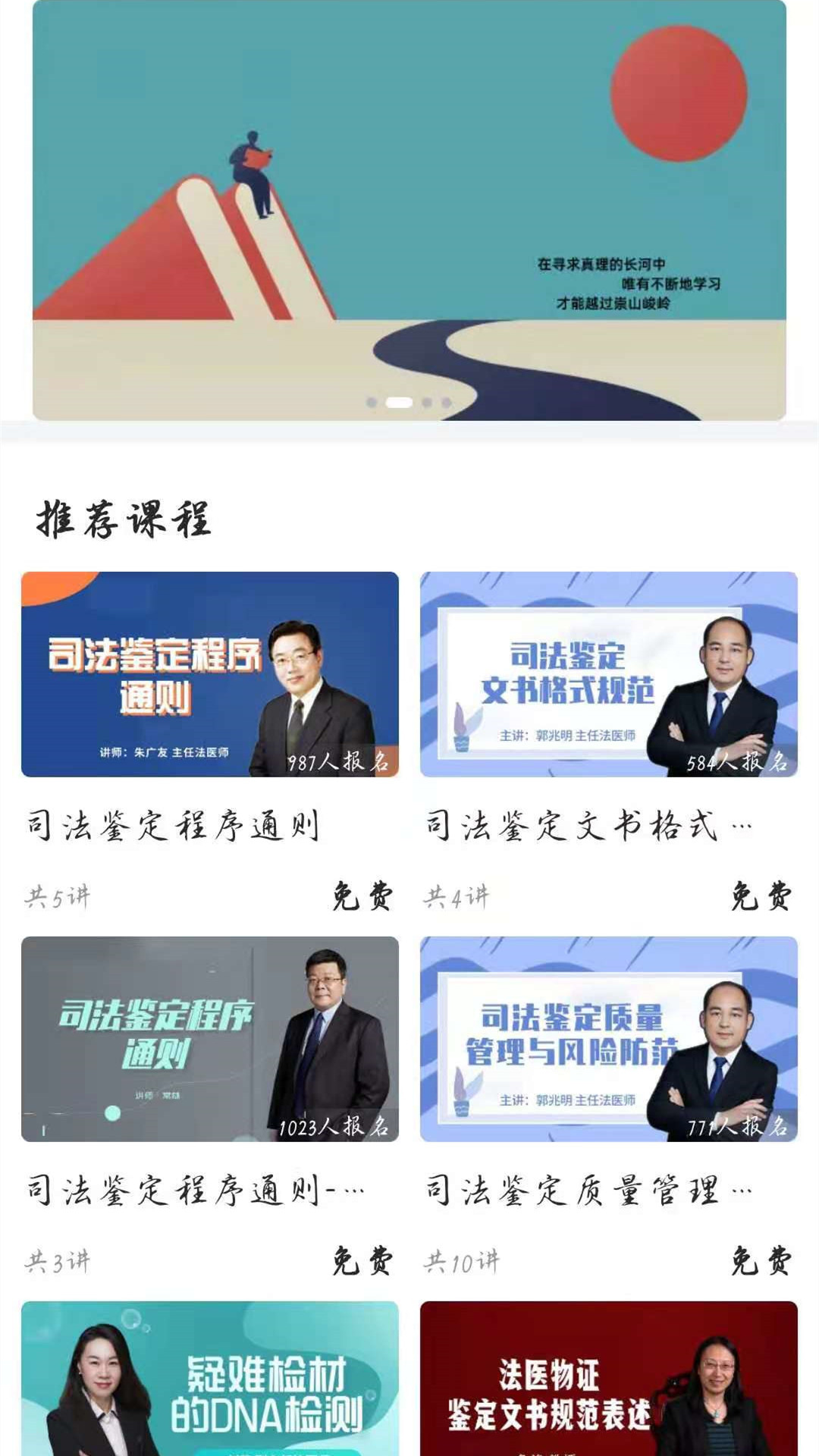Click the 共5讲 lecture count label
Viewport: 819px width, 1456px height.
53,899
